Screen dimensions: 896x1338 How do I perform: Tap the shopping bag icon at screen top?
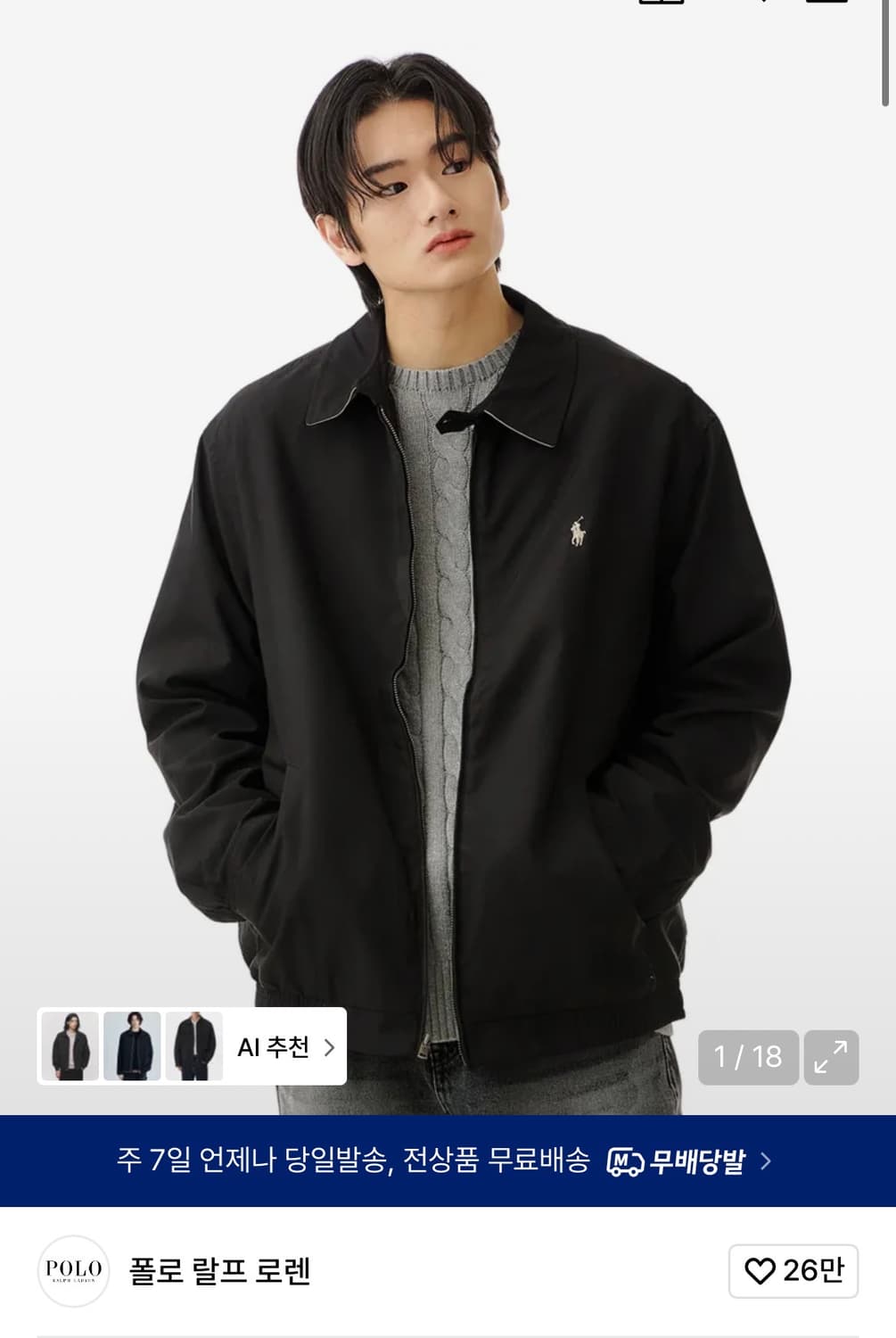point(660,4)
